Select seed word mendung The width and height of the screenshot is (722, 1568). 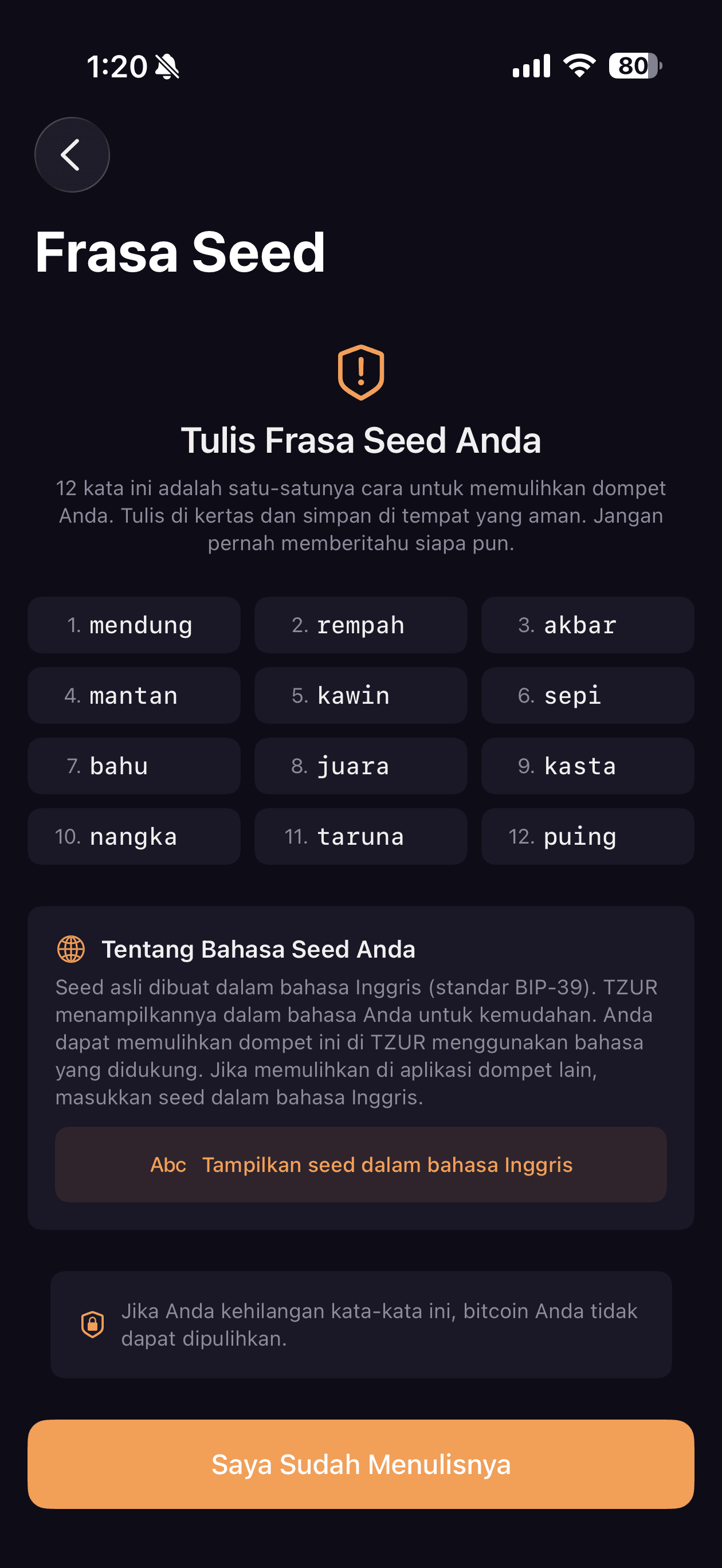pyautogui.click(x=134, y=625)
